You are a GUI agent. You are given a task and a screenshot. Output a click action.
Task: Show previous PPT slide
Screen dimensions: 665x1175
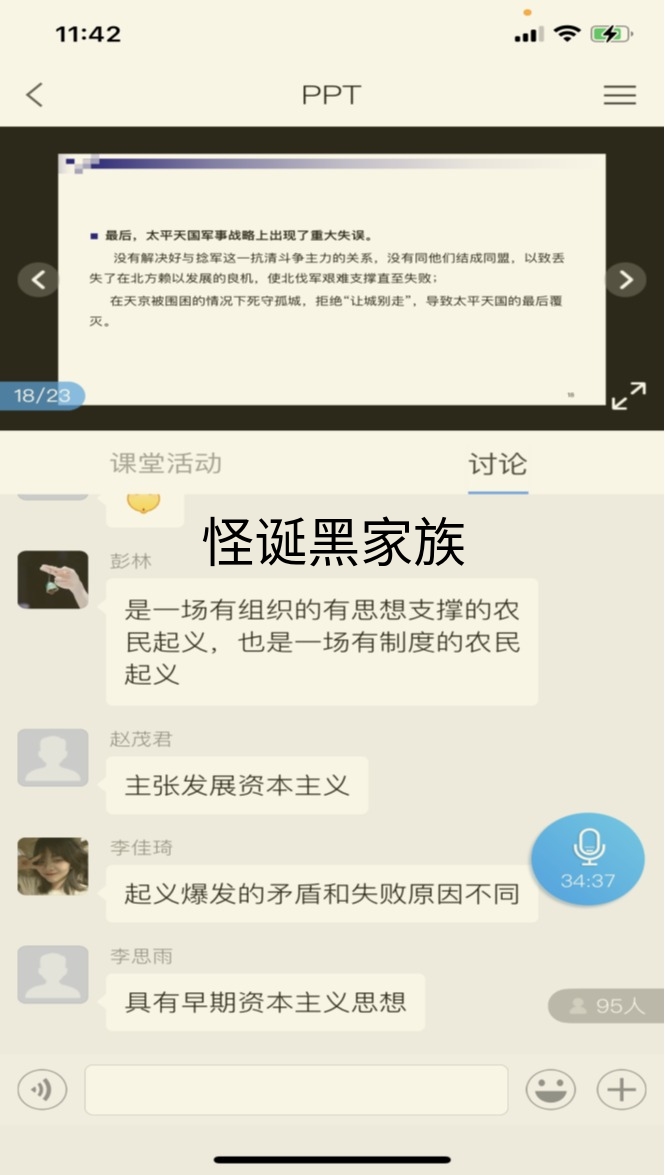point(38,280)
